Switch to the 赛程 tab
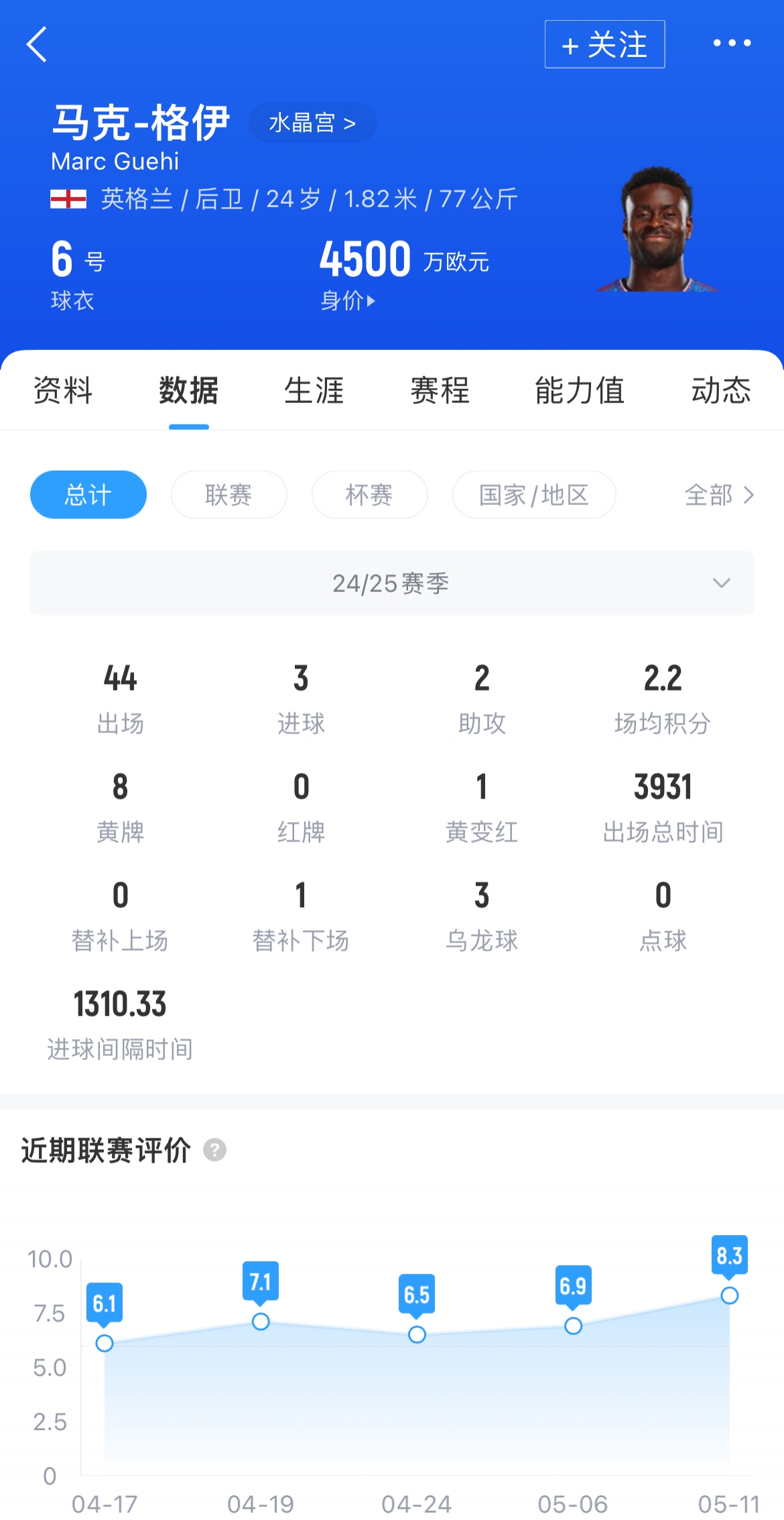The height and width of the screenshot is (1520, 784). pyautogui.click(x=440, y=390)
